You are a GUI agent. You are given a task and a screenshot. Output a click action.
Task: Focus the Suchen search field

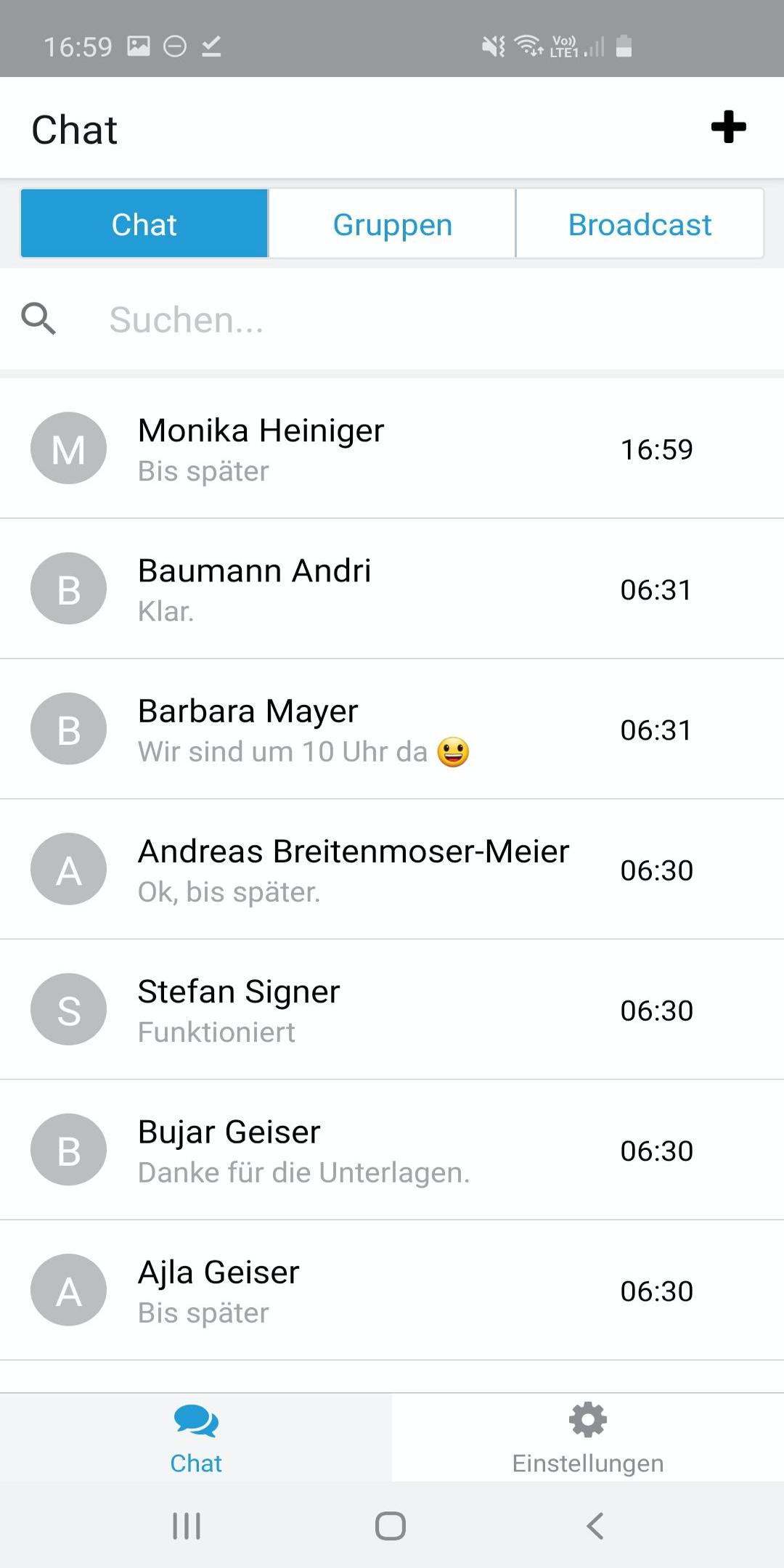[392, 319]
